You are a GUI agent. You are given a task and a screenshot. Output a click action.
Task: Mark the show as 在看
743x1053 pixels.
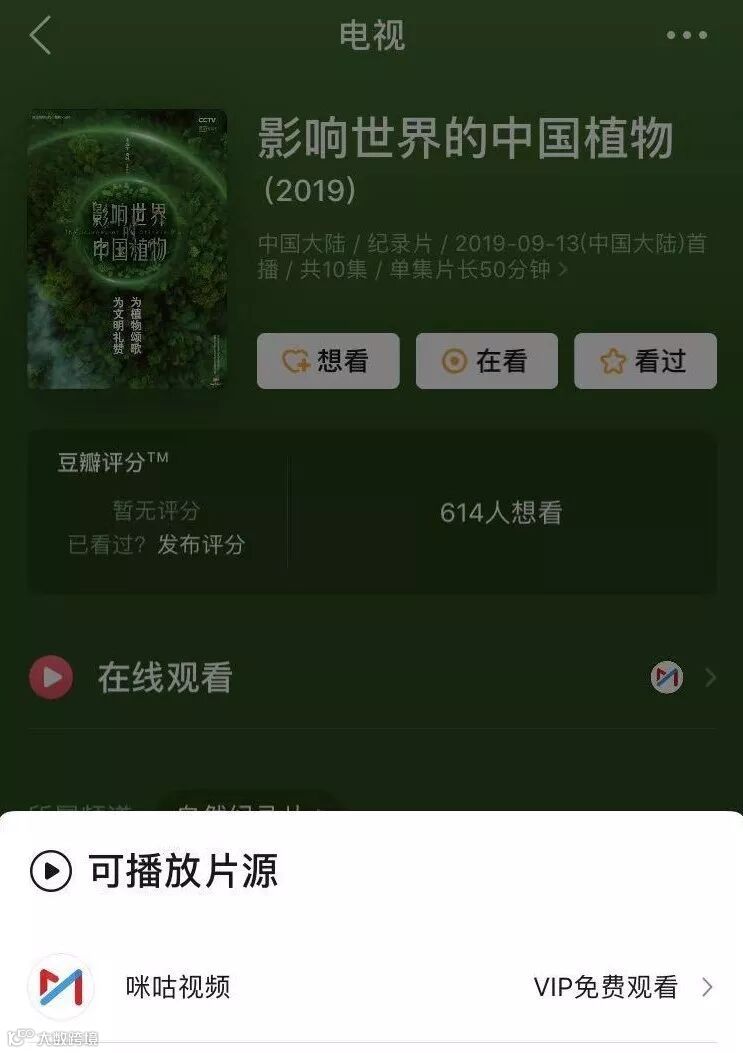[486, 361]
